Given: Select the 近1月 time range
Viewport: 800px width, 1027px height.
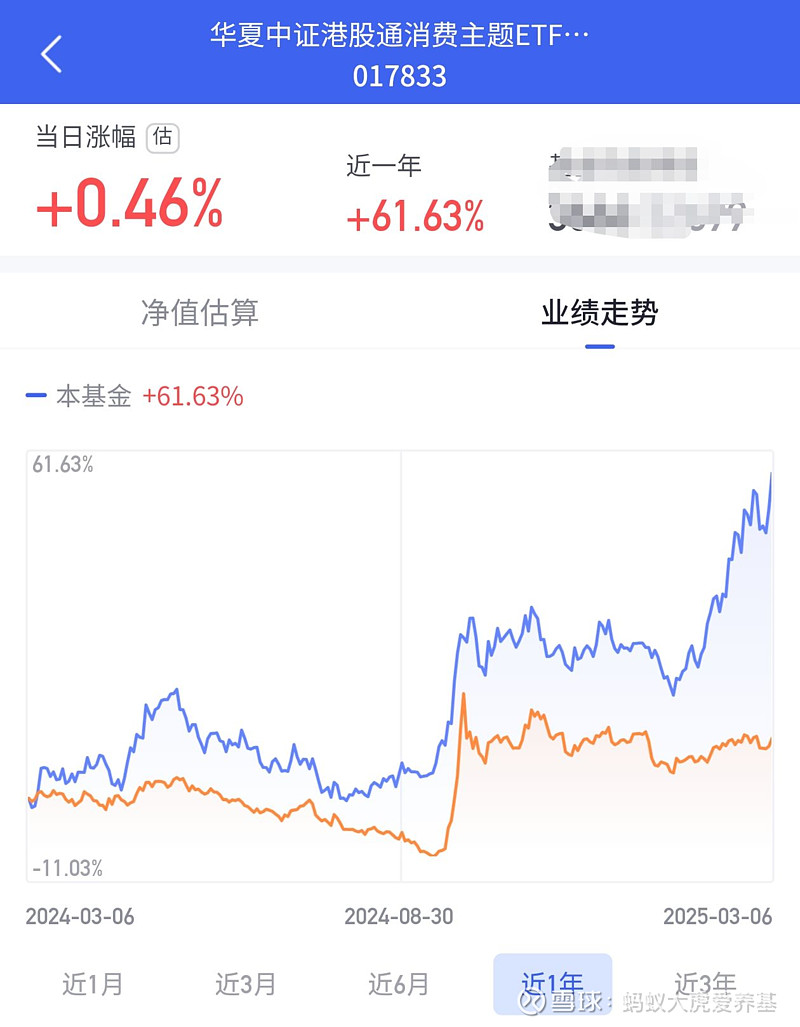Looking at the screenshot, I should (x=96, y=985).
